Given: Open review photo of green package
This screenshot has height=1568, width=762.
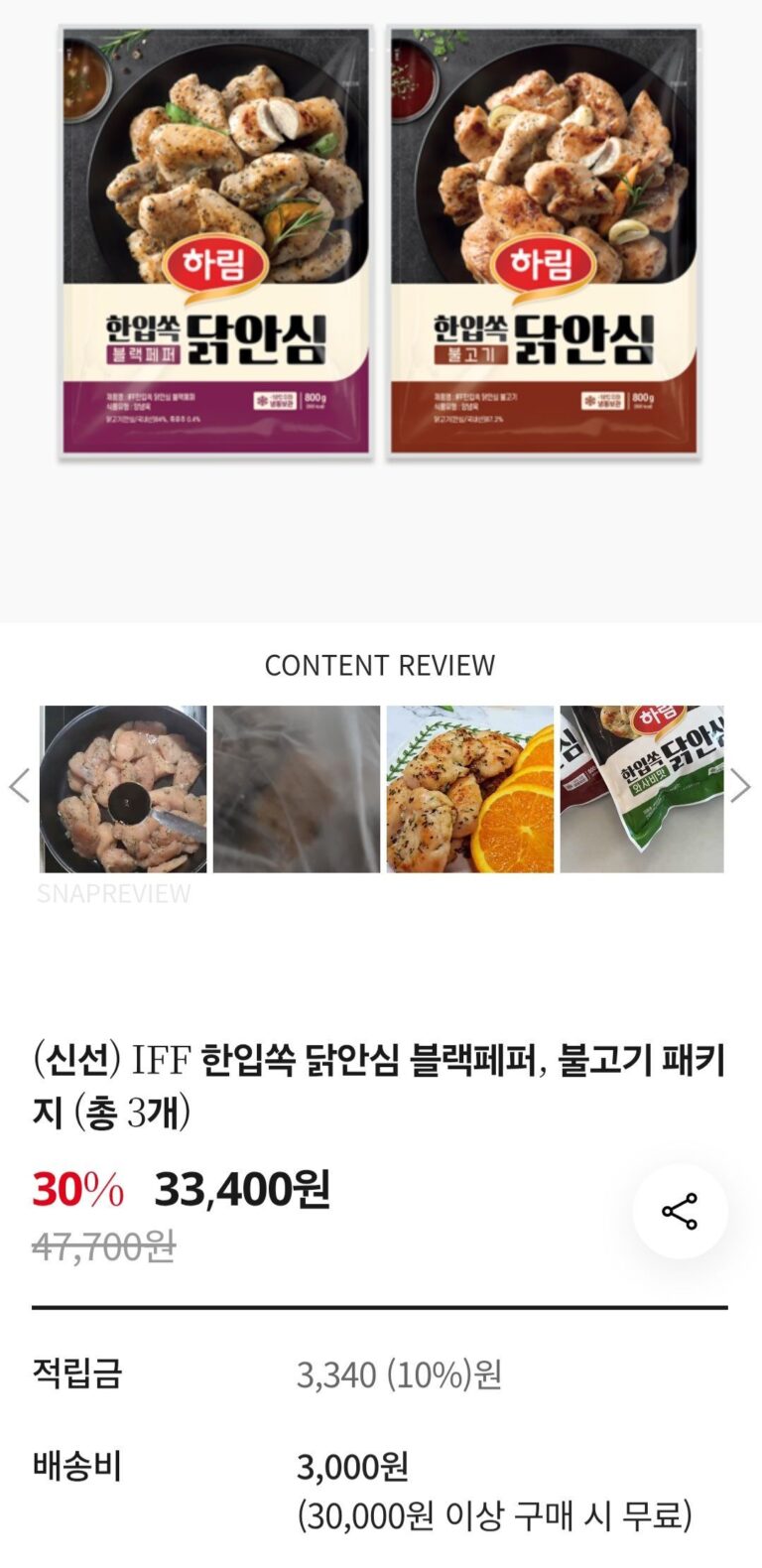Looking at the screenshot, I should [x=642, y=789].
